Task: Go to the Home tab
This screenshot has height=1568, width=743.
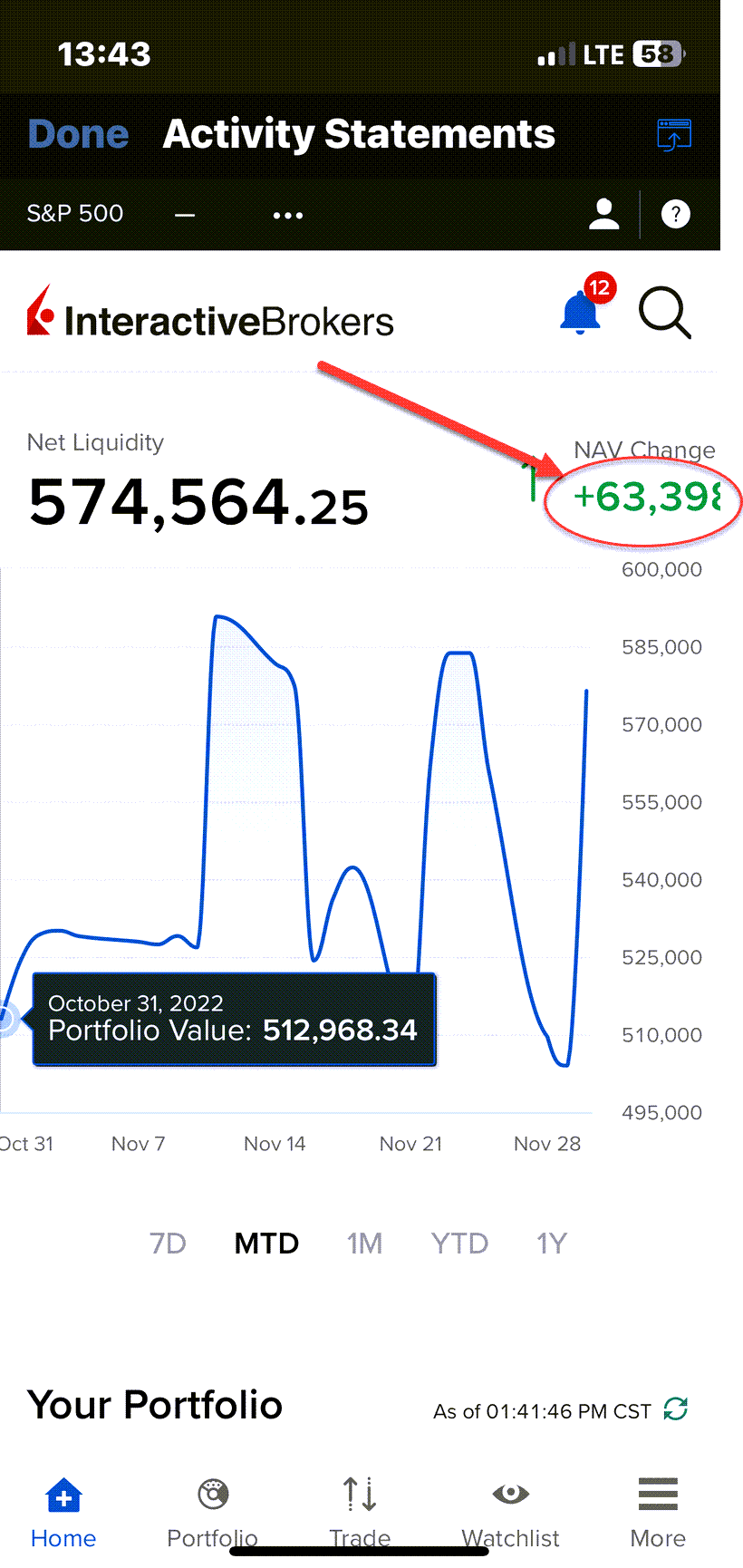Action: 63,1513
